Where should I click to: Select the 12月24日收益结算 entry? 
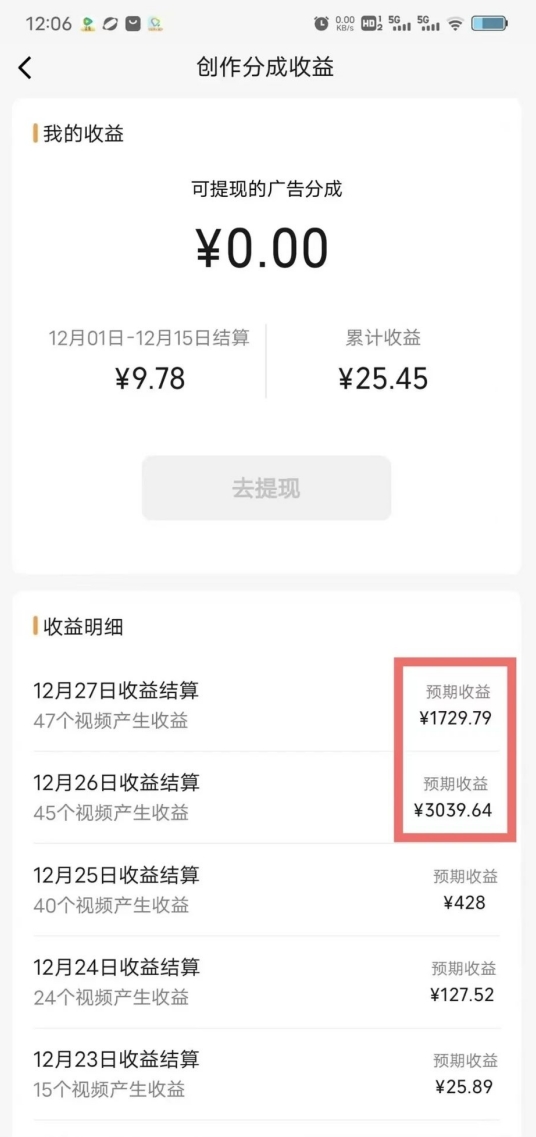266,982
